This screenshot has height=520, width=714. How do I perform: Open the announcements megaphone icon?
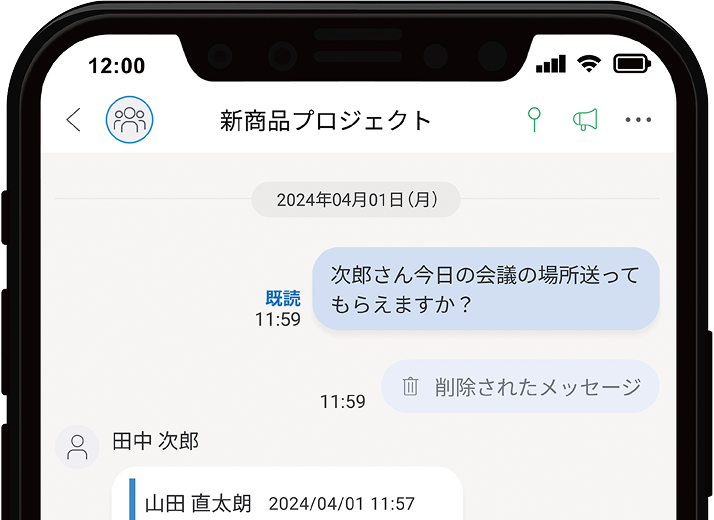(585, 121)
